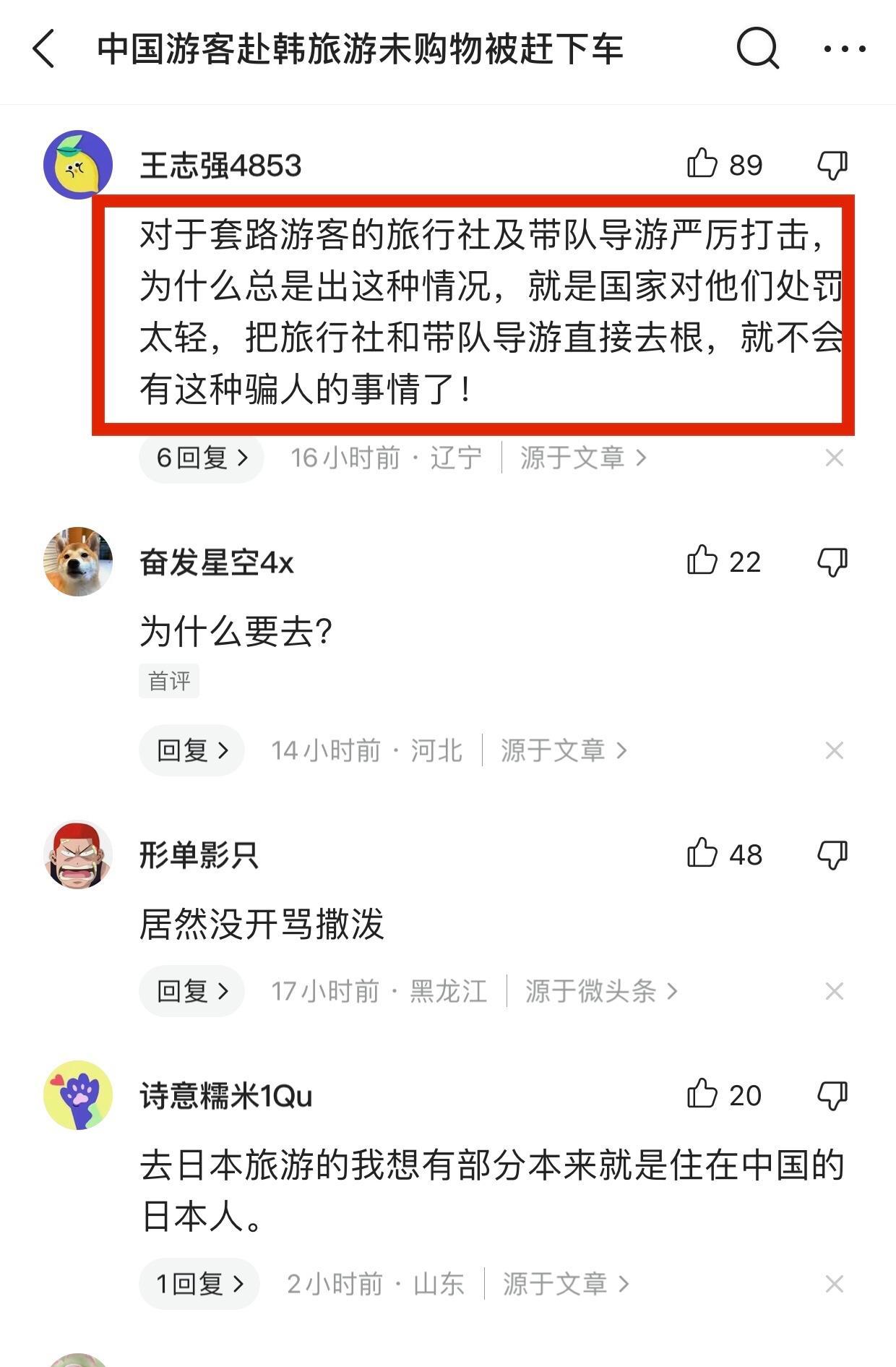Open search from the top bar
This screenshot has height=1367, width=896.
(757, 48)
